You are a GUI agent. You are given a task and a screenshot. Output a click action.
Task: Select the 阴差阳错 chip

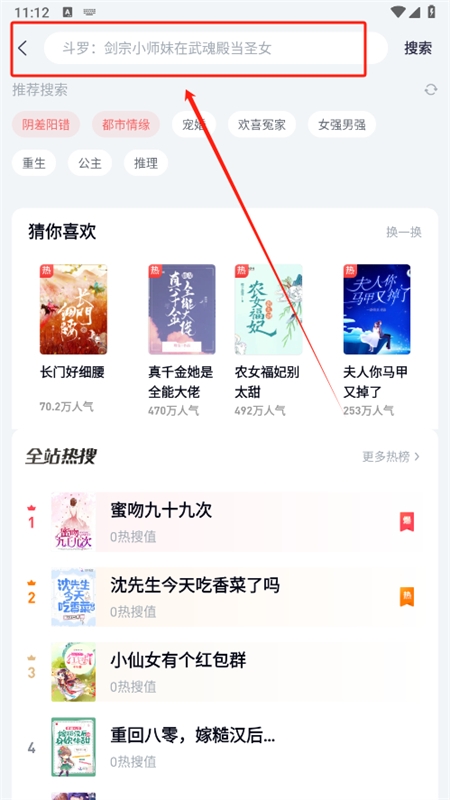pos(46,124)
